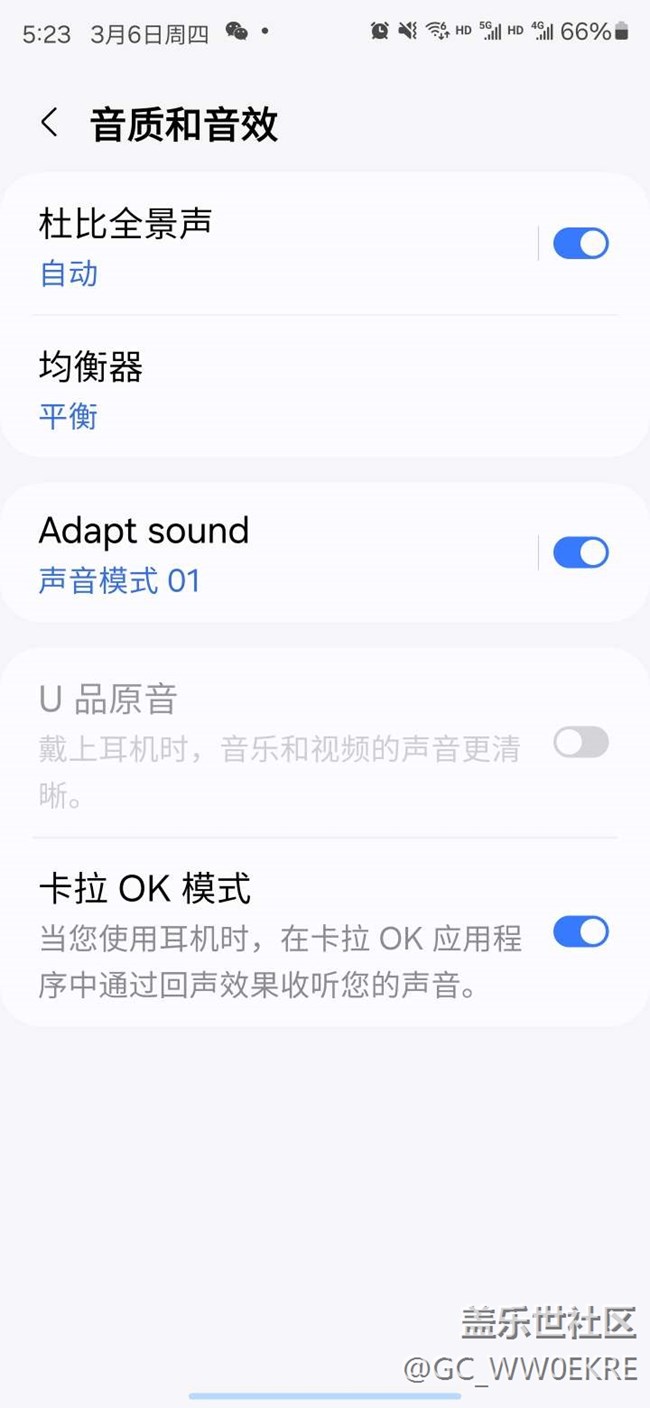Open the 均衡器 equalizer settings

300,389
